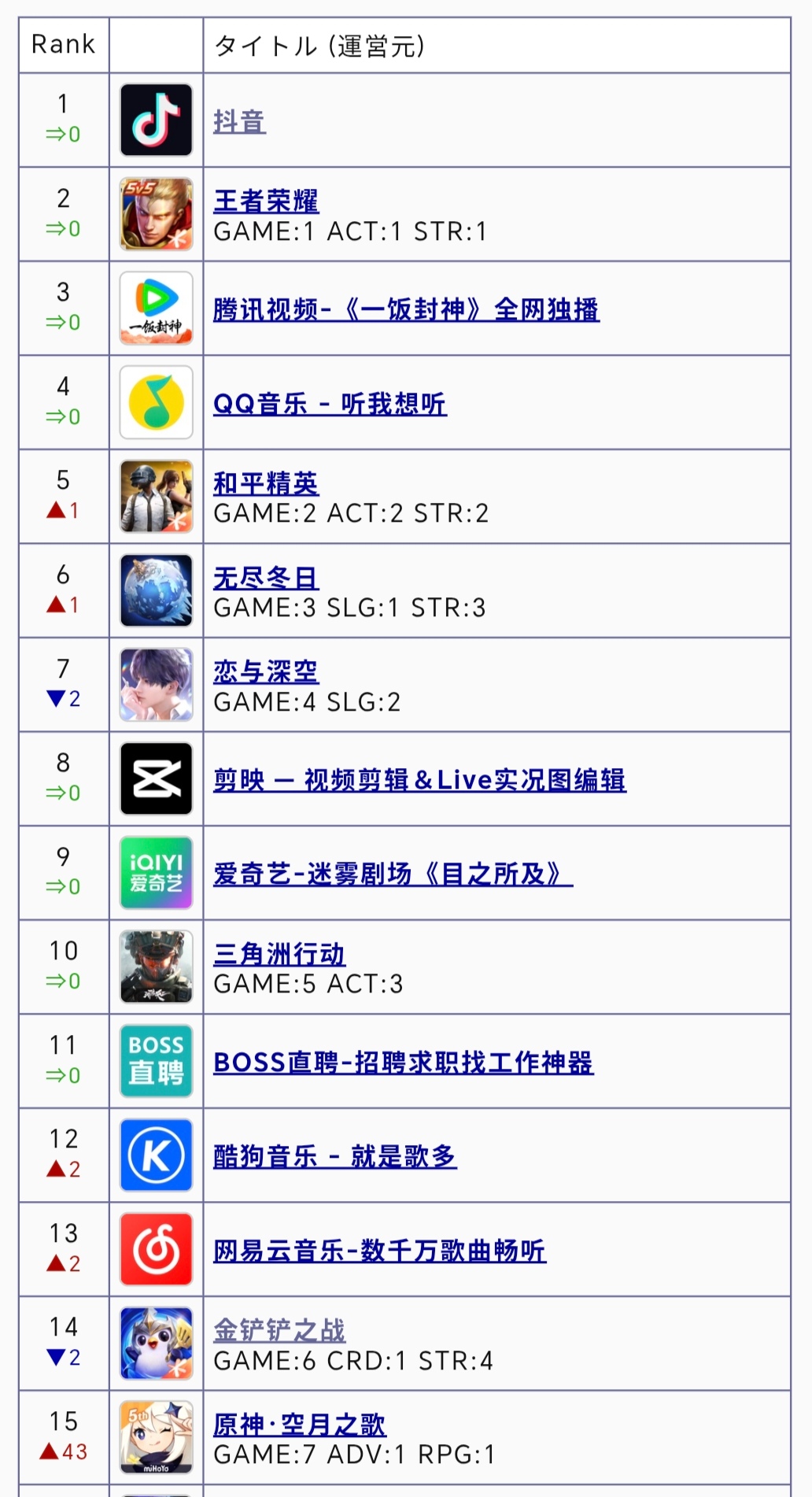Open the BOSS直聘 link

point(403,1063)
